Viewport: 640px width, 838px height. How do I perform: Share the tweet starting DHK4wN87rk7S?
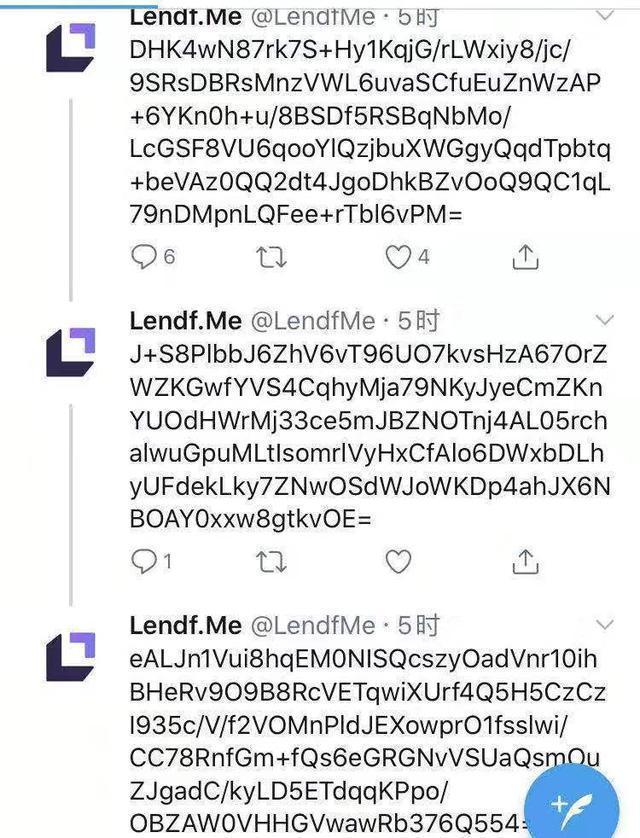525,257
